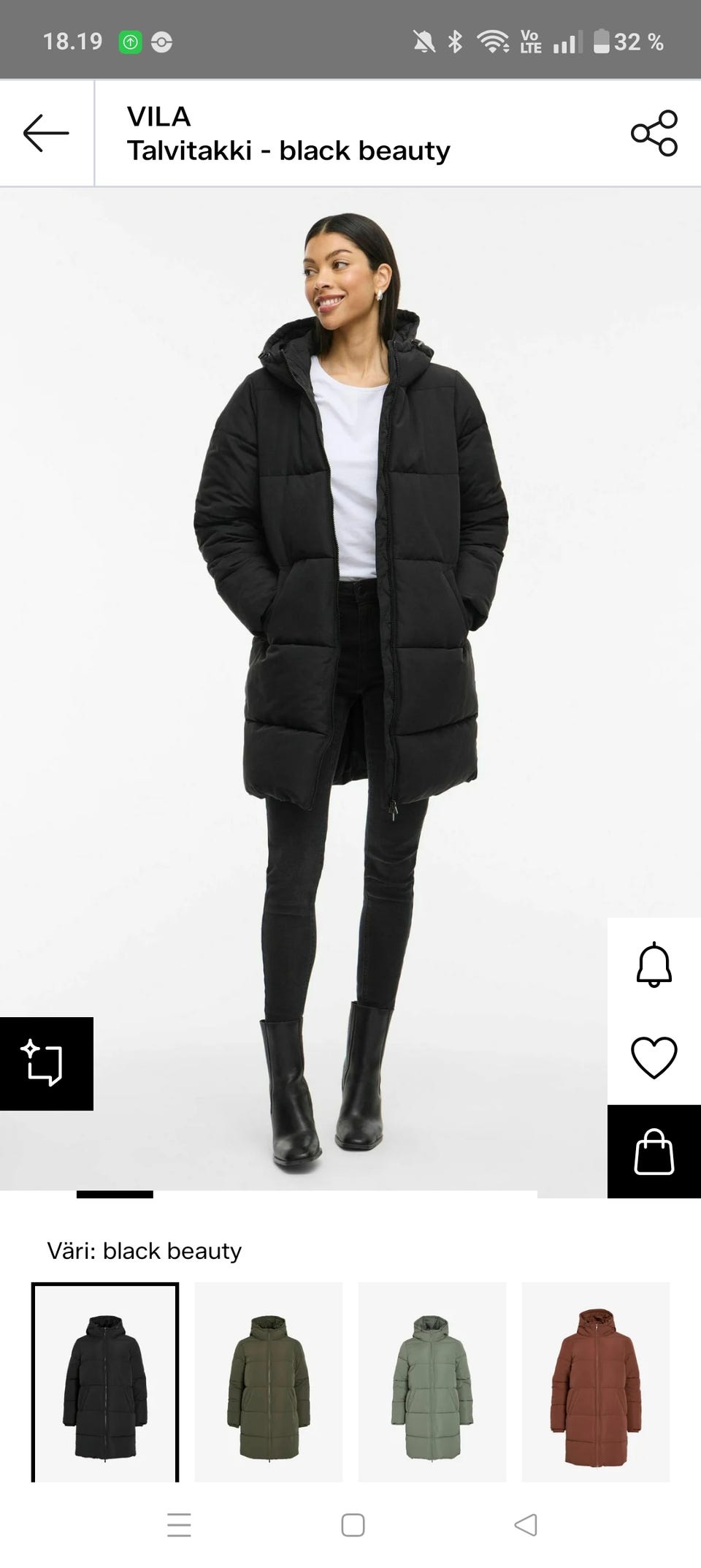Image resolution: width=701 pixels, height=1568 pixels.
Task: Go to the phone's home screen
Action: 353,1525
